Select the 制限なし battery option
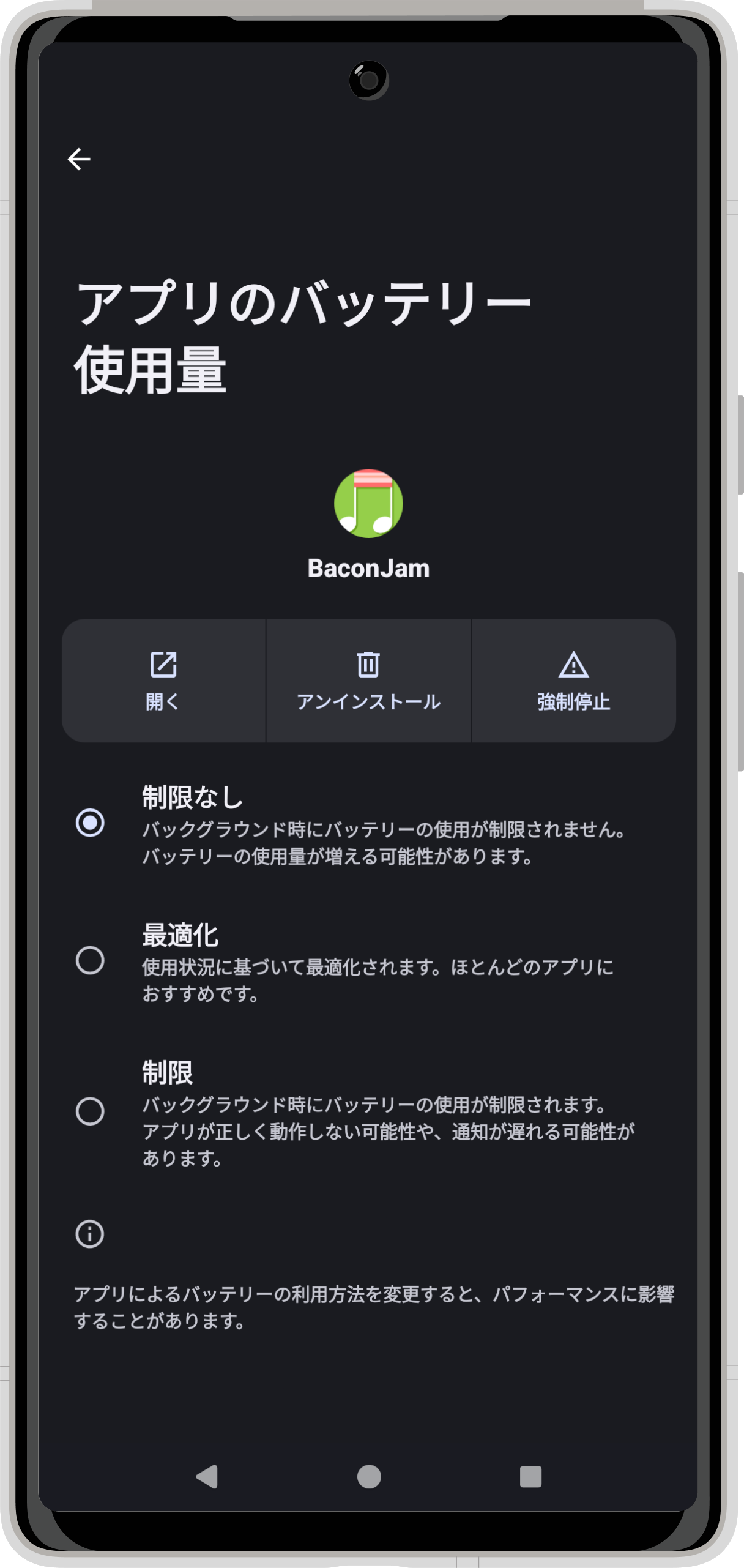 tap(90, 823)
